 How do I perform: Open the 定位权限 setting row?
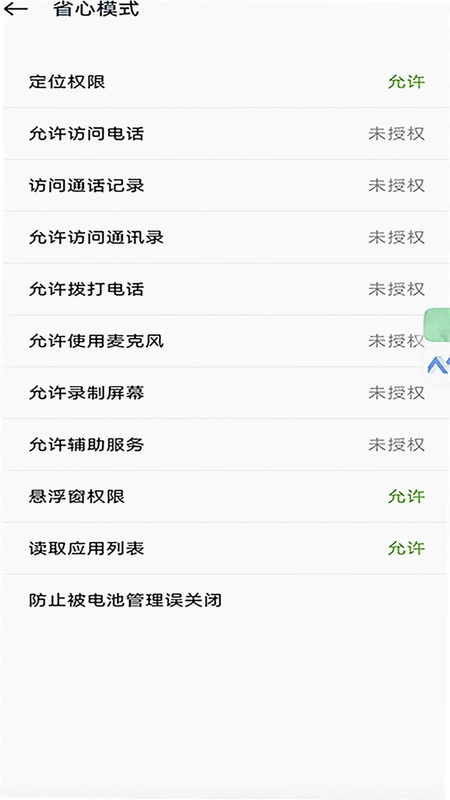pos(225,82)
